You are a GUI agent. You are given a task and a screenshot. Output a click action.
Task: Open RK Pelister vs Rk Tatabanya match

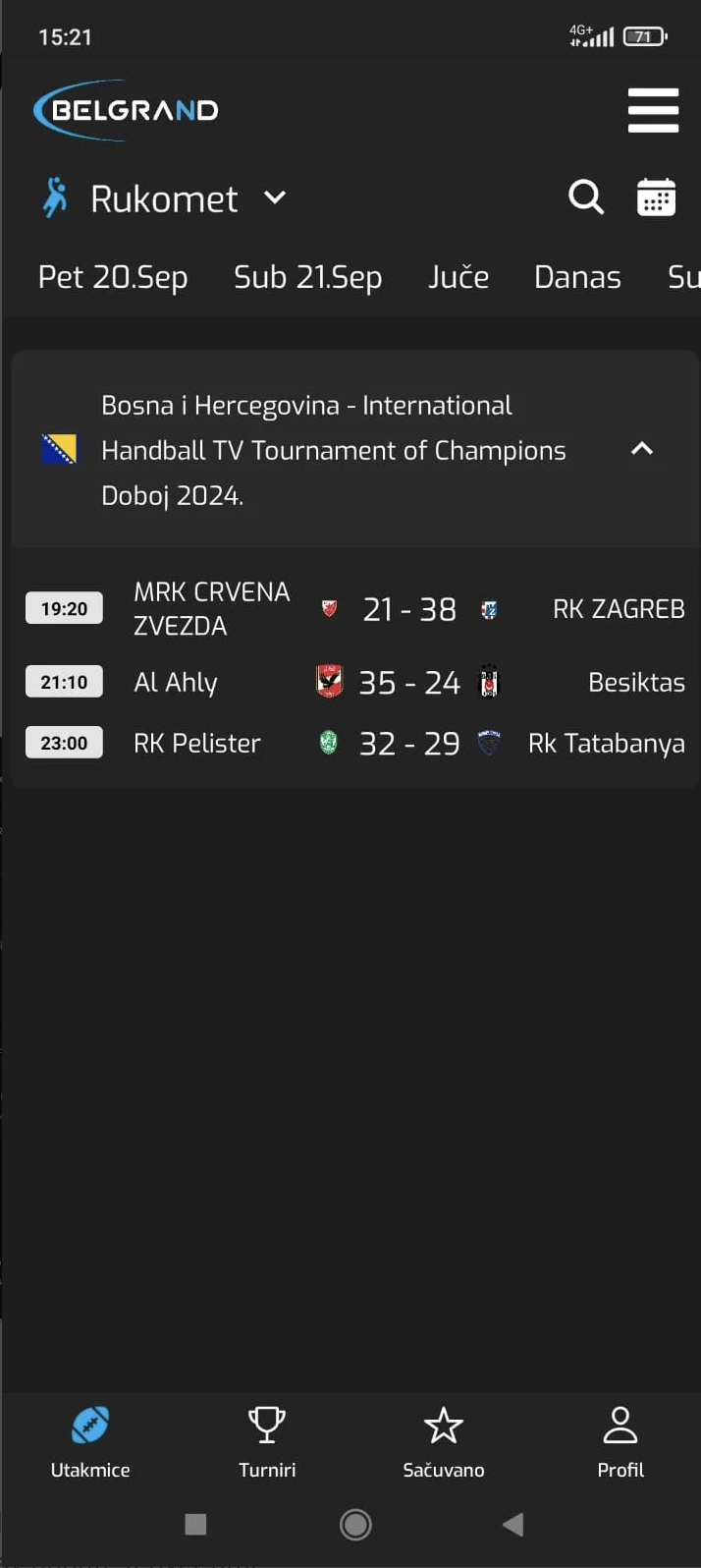pos(408,744)
